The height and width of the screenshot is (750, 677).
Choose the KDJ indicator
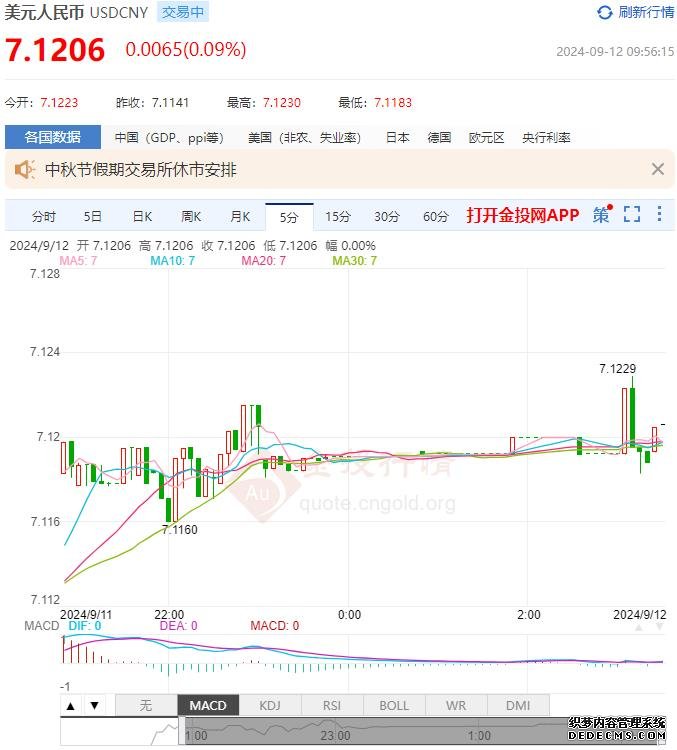tap(270, 705)
